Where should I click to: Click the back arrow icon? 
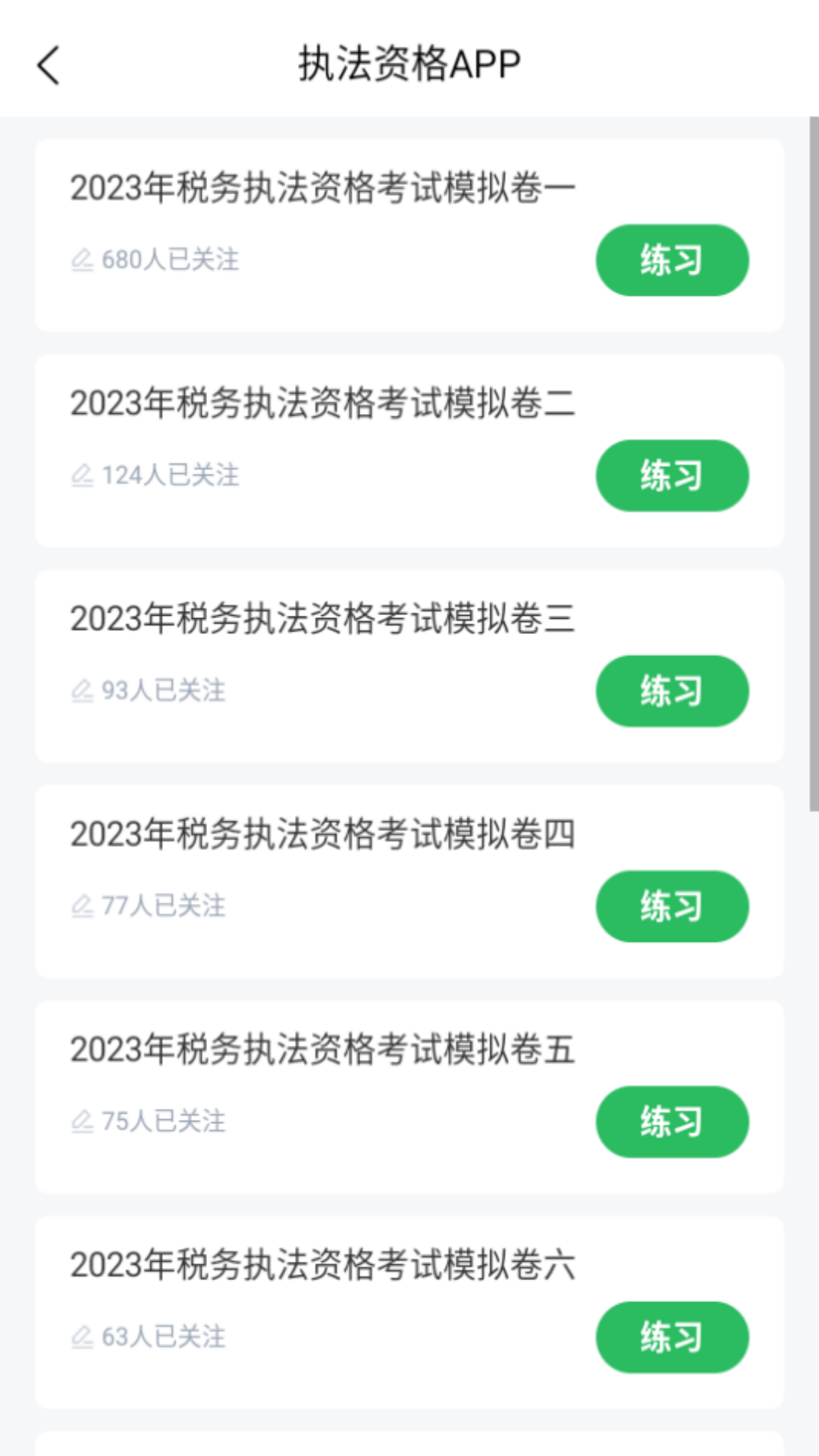(47, 65)
